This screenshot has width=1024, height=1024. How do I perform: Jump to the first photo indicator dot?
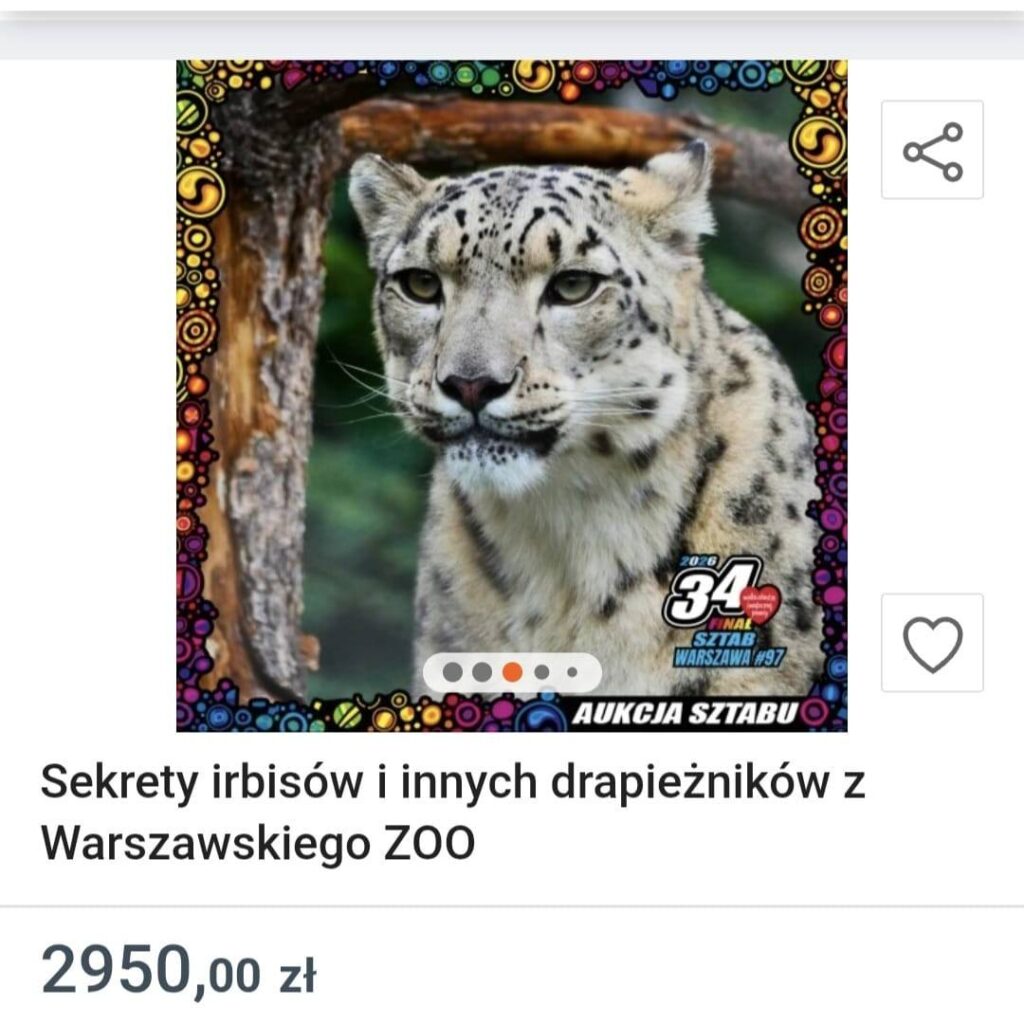(x=453, y=673)
